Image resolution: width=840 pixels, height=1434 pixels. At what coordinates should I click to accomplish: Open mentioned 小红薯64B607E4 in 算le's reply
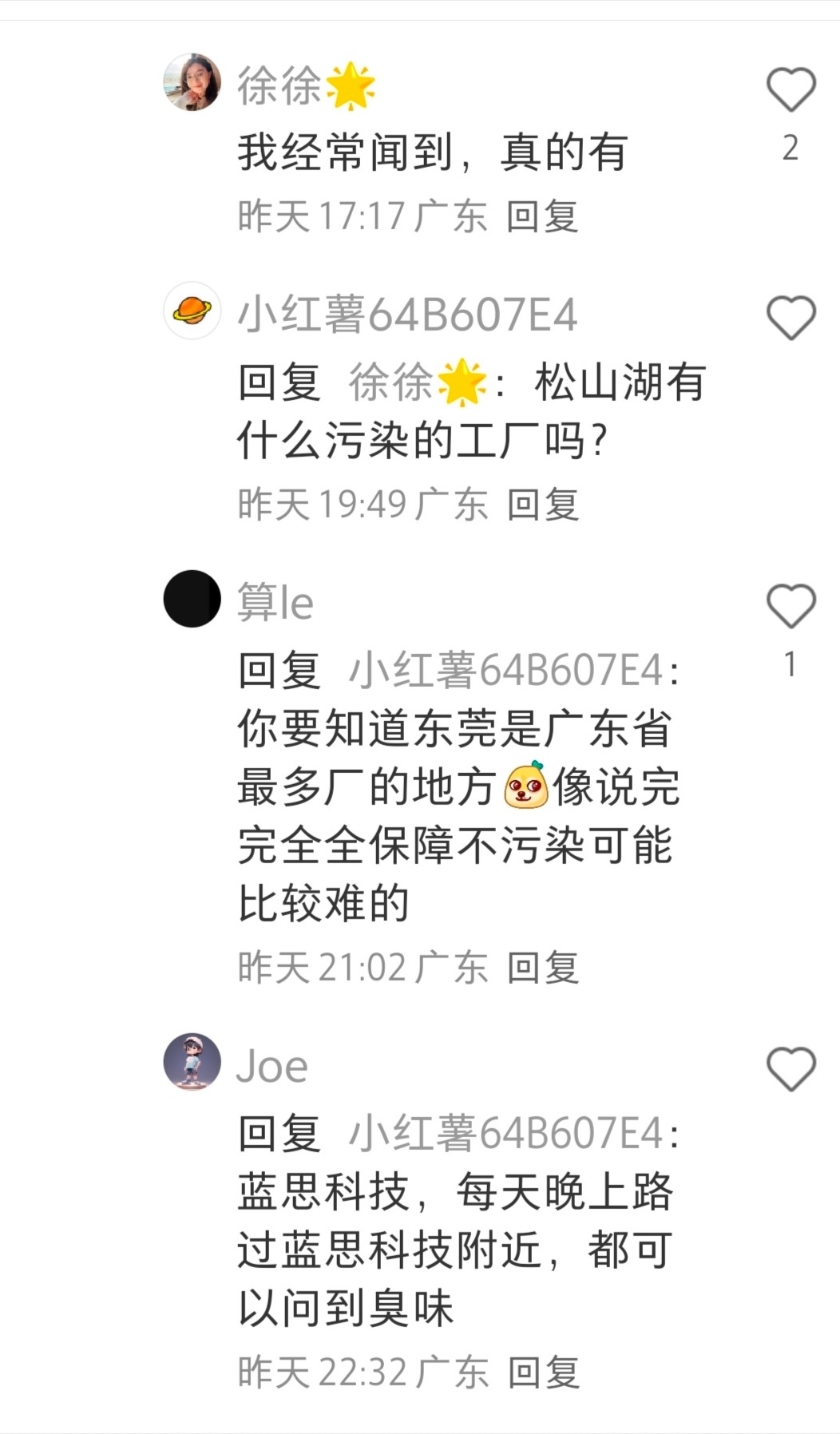(506, 670)
